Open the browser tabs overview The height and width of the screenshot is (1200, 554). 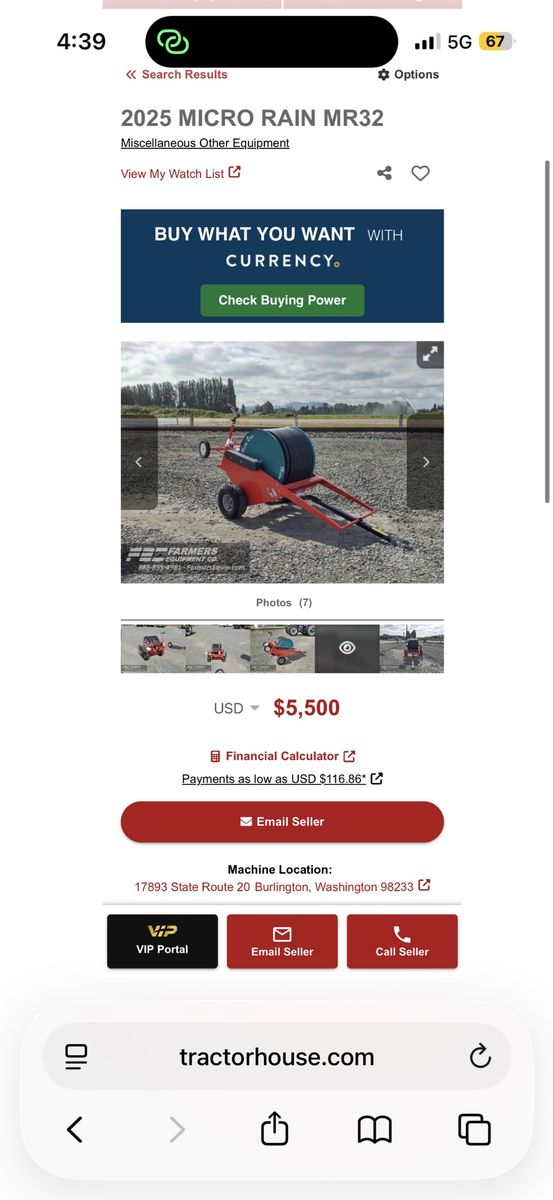[475, 1130]
